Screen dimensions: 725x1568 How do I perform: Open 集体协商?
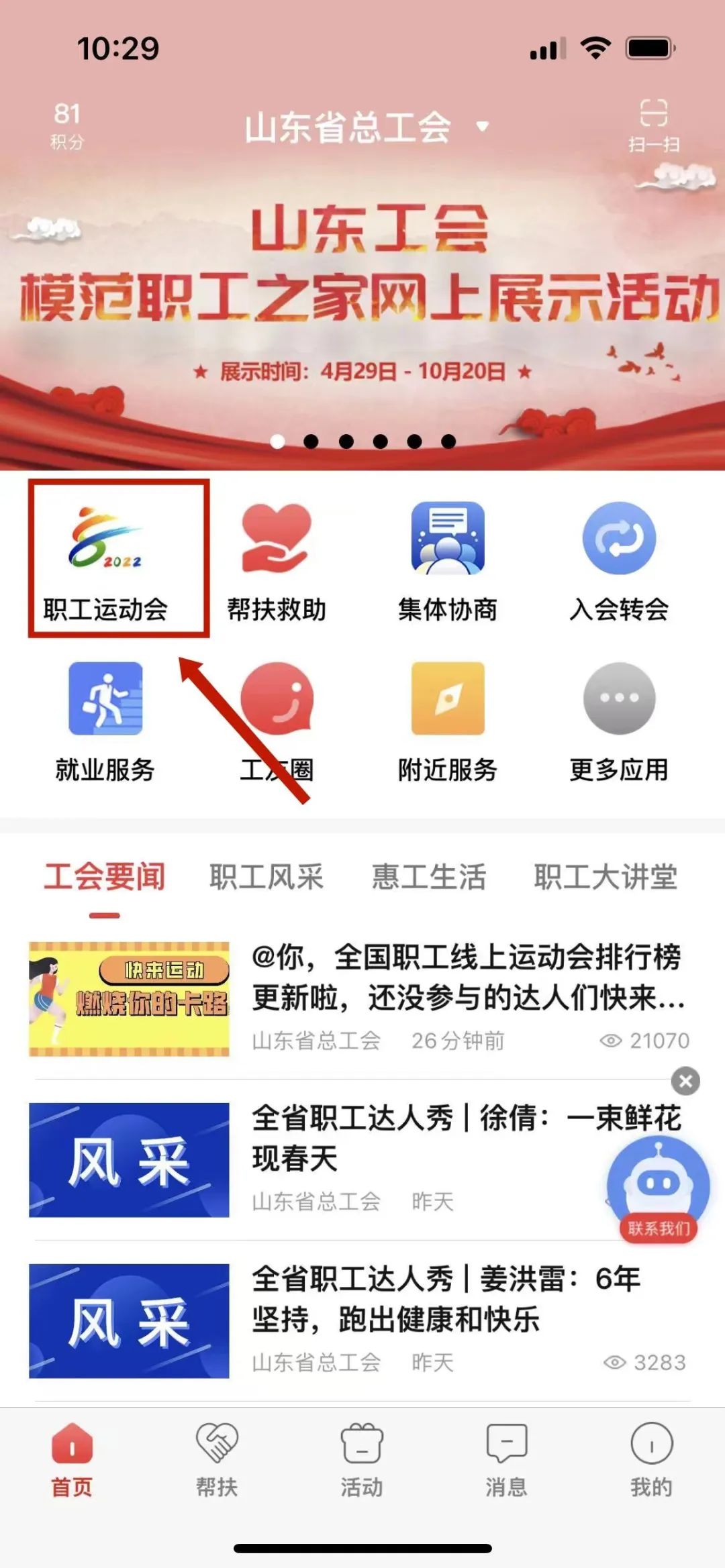[x=448, y=561]
